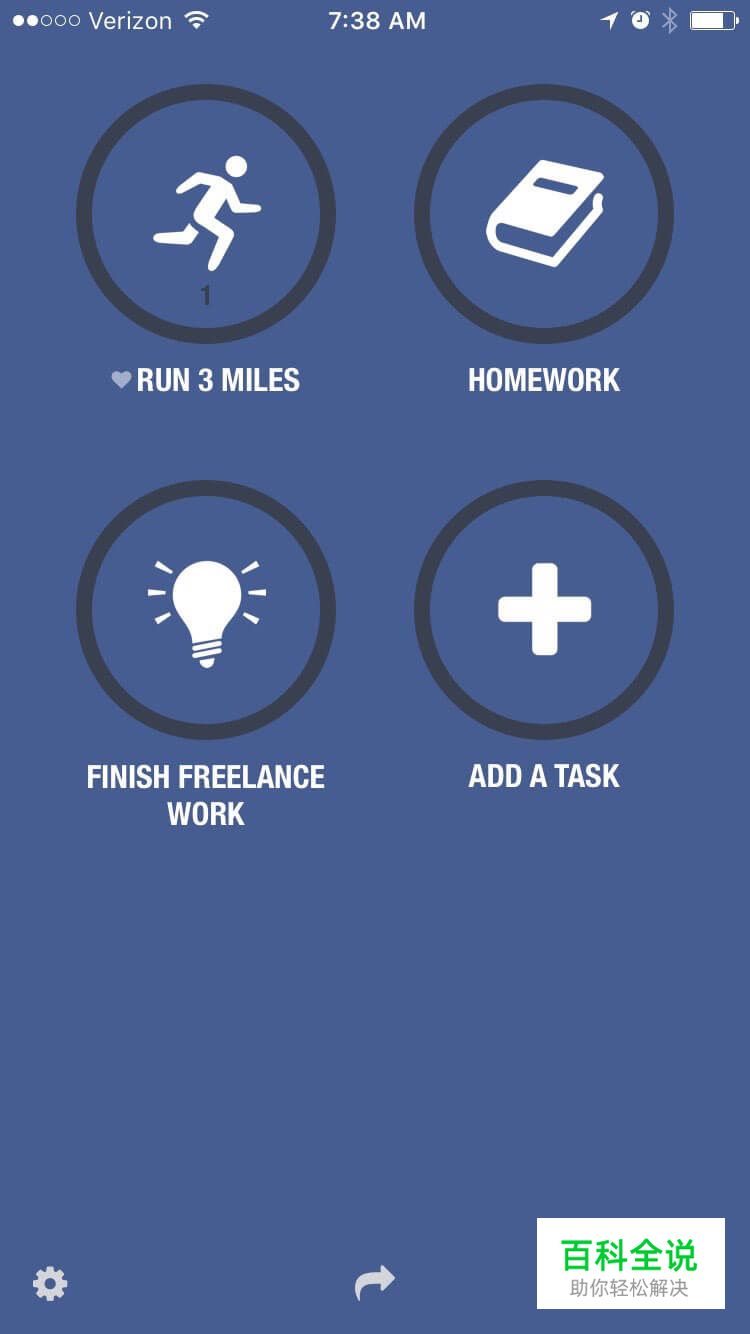This screenshot has width=750, height=1334.
Task: Open the Homework task circle
Action: click(544, 214)
